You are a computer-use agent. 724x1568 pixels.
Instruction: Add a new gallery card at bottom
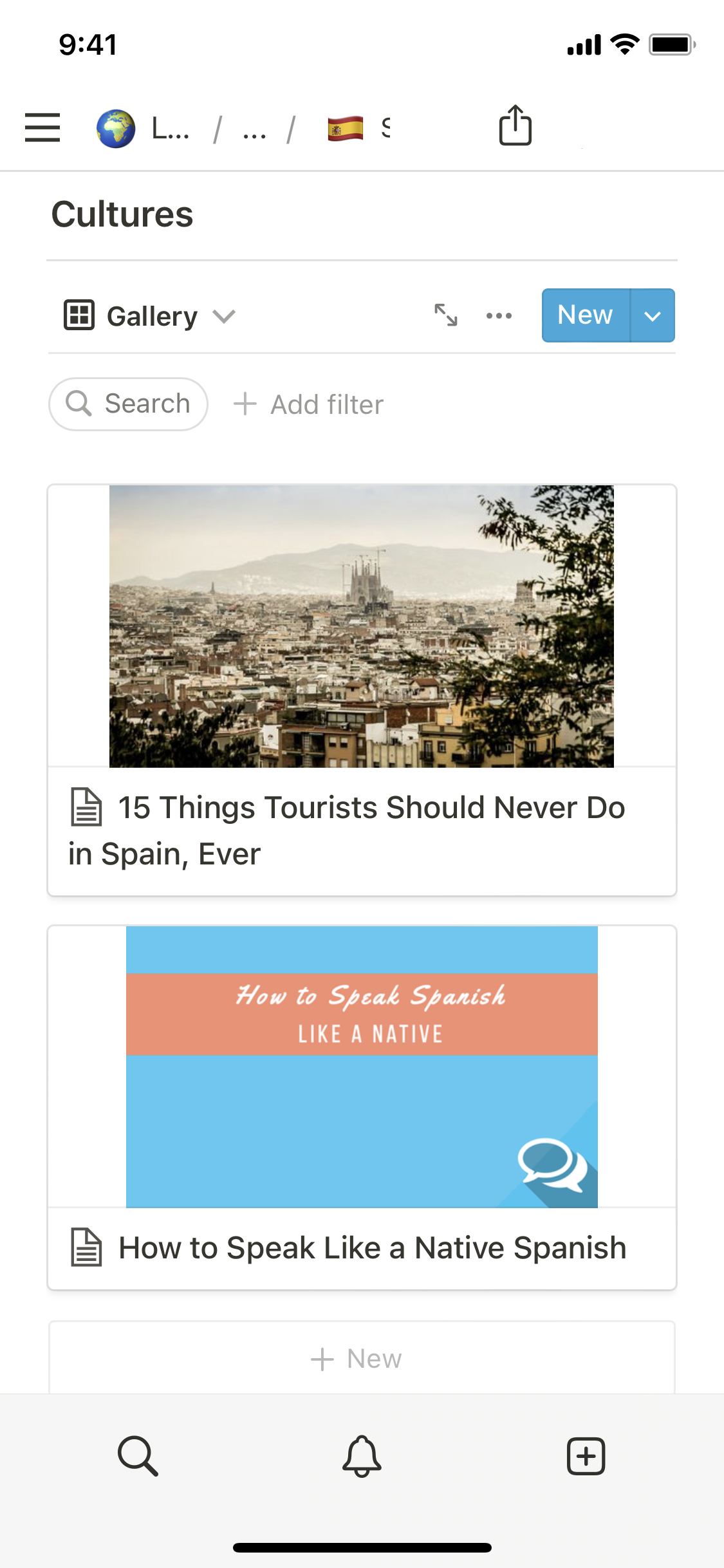coord(358,1359)
